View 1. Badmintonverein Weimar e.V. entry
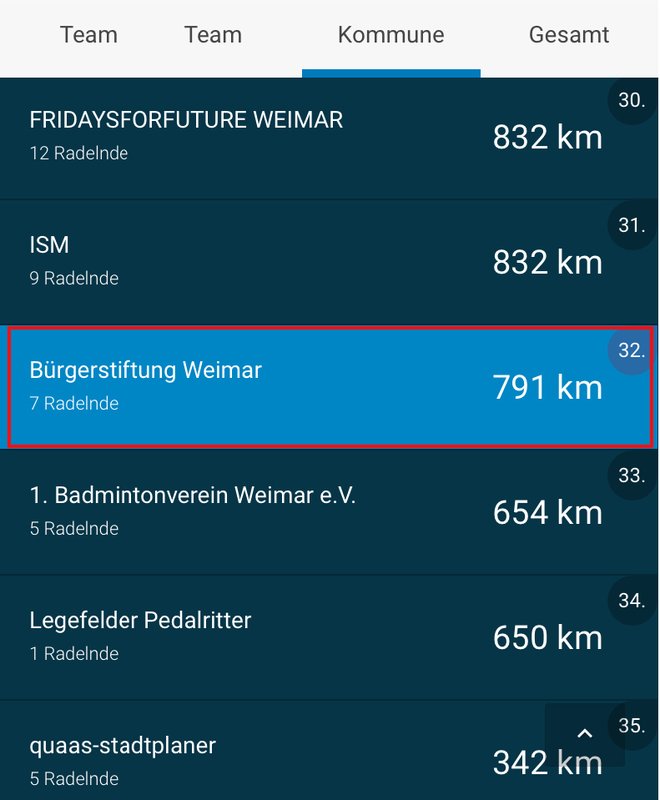Viewport: 660px width, 800px height. [300, 511]
